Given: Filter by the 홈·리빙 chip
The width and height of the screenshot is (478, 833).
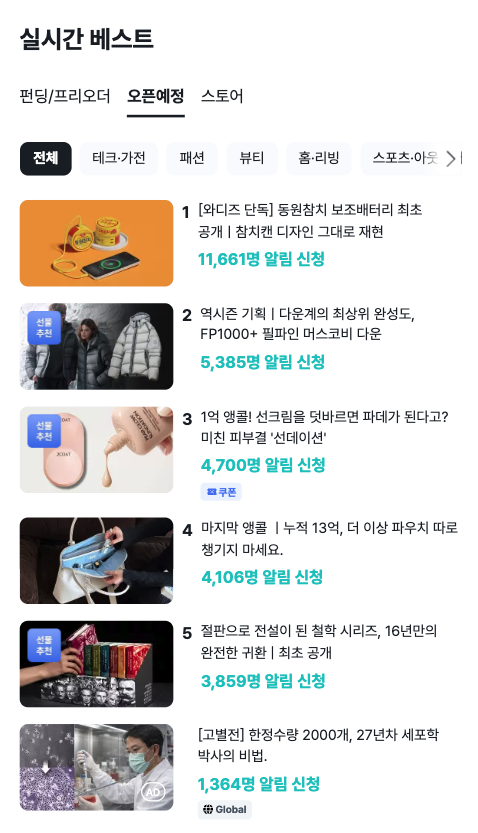Looking at the screenshot, I should (319, 158).
